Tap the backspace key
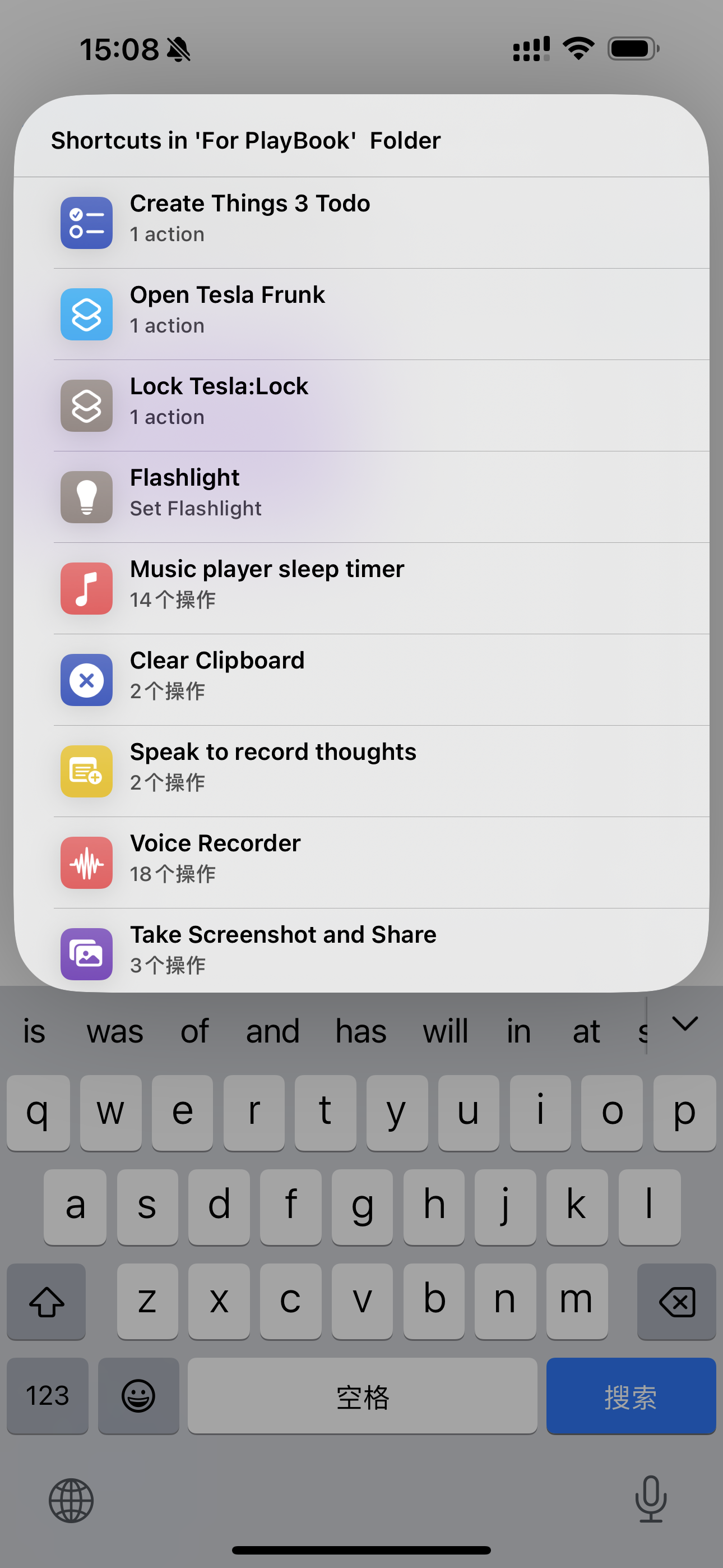The width and height of the screenshot is (723, 1568). [676, 1302]
